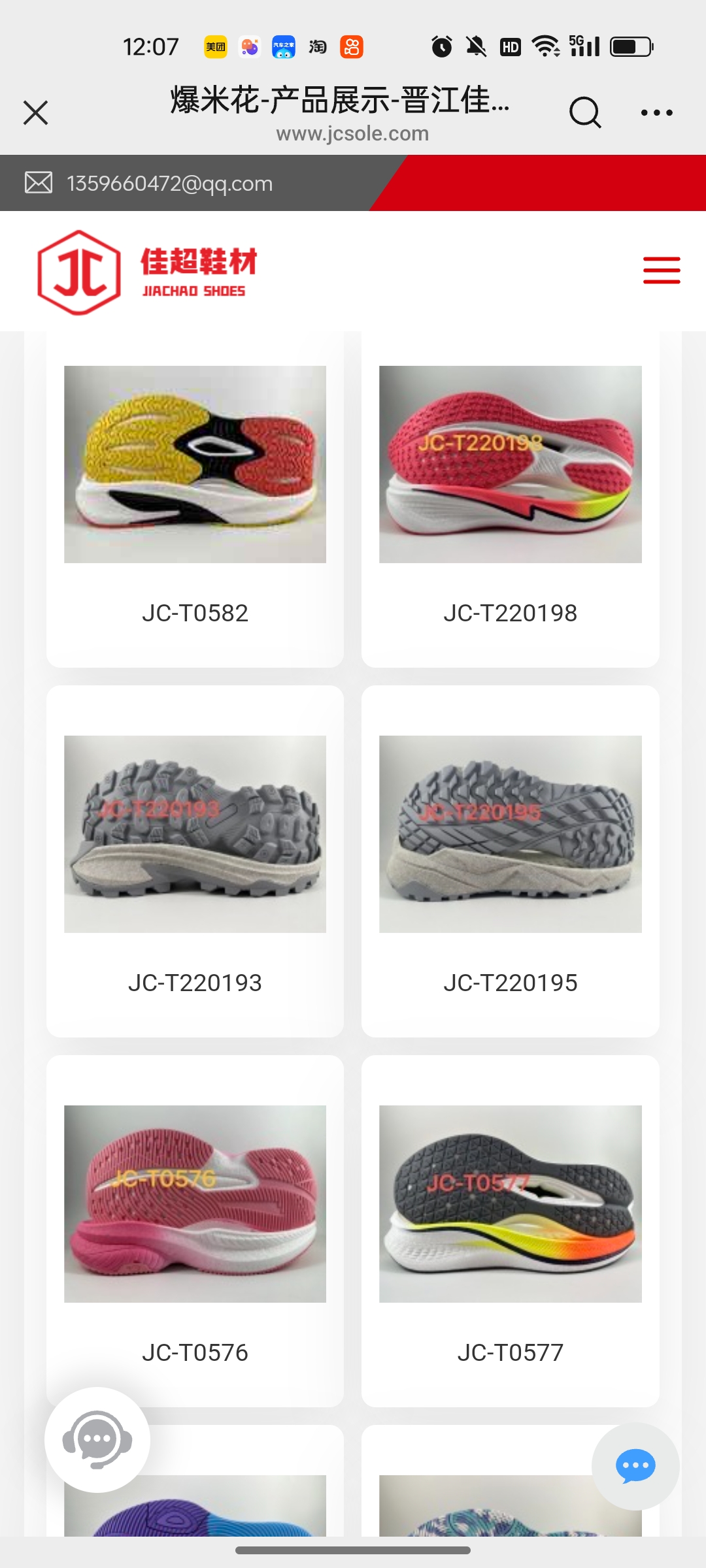706x1568 pixels.
Task: Contact customer service via headset icon
Action: tap(97, 1440)
